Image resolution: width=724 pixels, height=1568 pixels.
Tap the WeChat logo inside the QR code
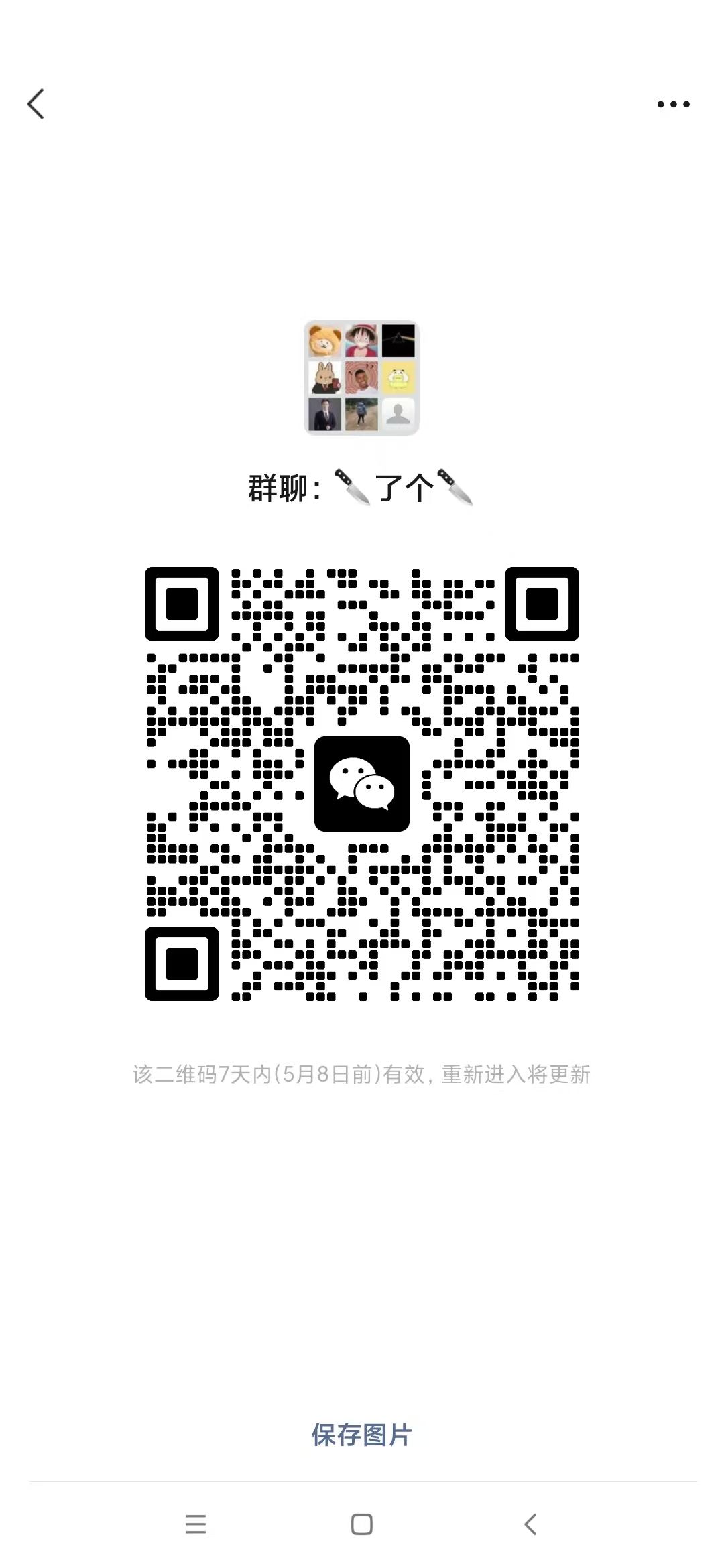coord(361,785)
